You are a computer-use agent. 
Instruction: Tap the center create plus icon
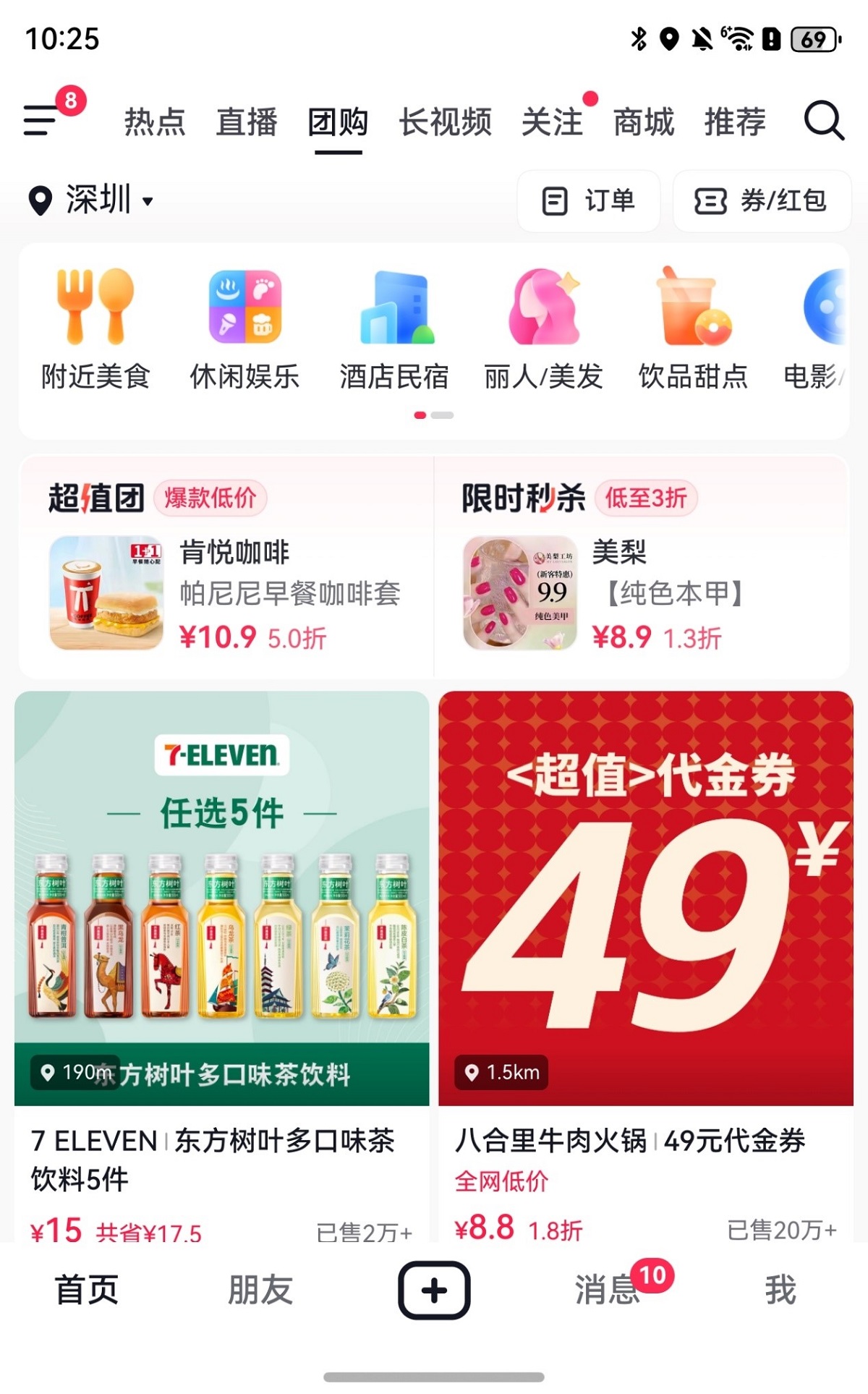(x=433, y=1291)
